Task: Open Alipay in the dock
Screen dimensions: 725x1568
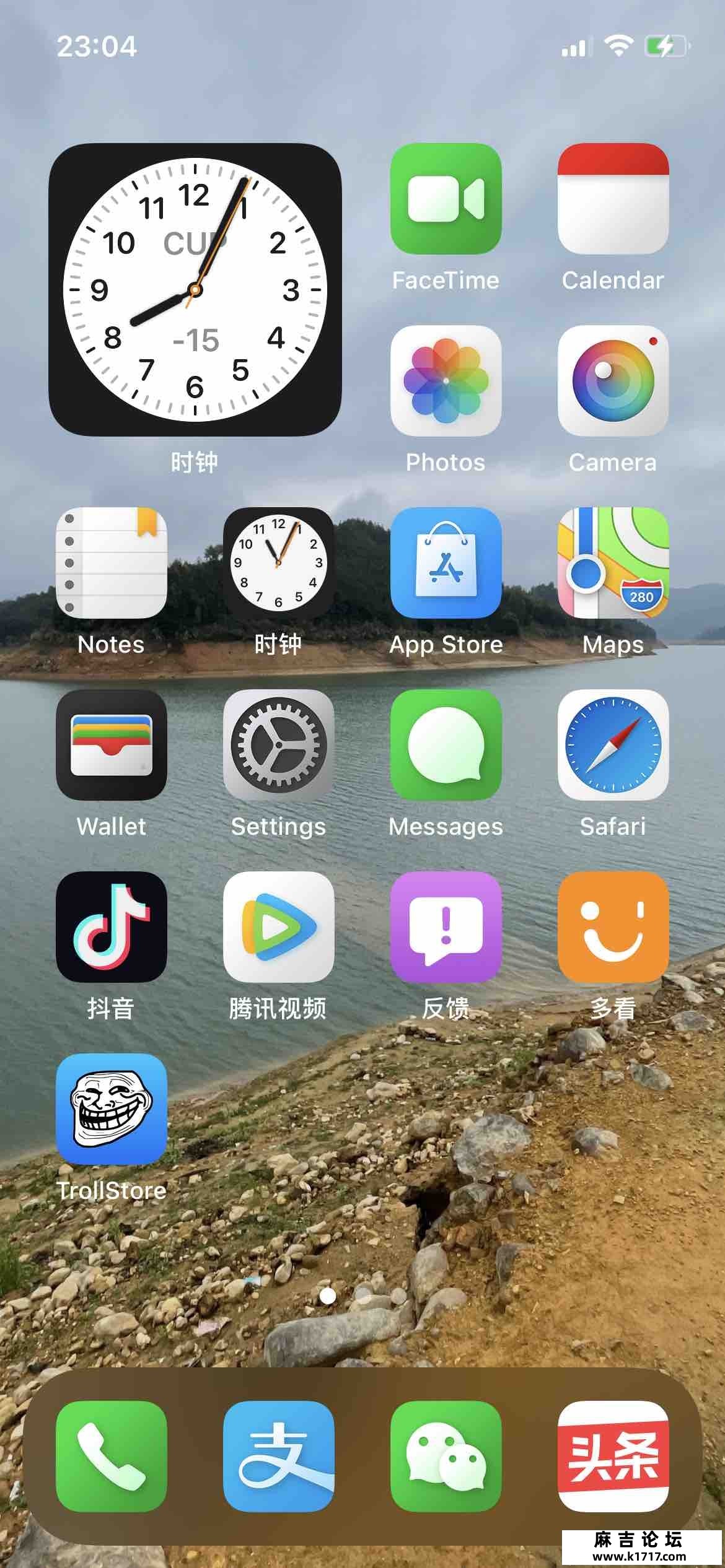Action: pyautogui.click(x=278, y=1457)
